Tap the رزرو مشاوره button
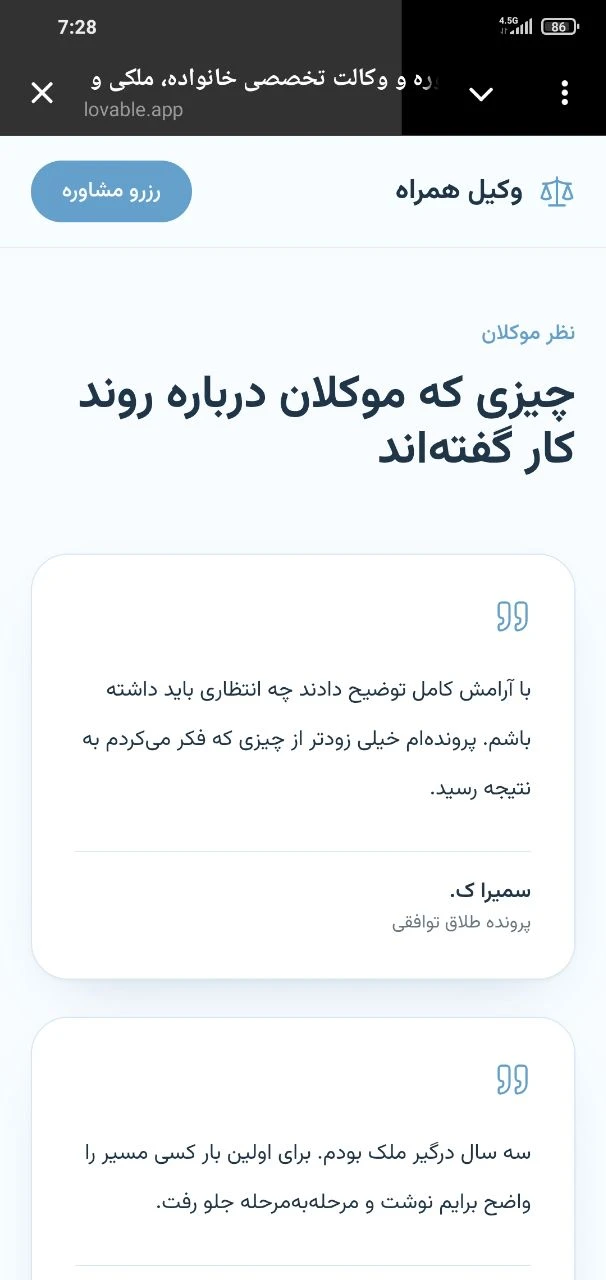The image size is (606, 1280). point(111,191)
